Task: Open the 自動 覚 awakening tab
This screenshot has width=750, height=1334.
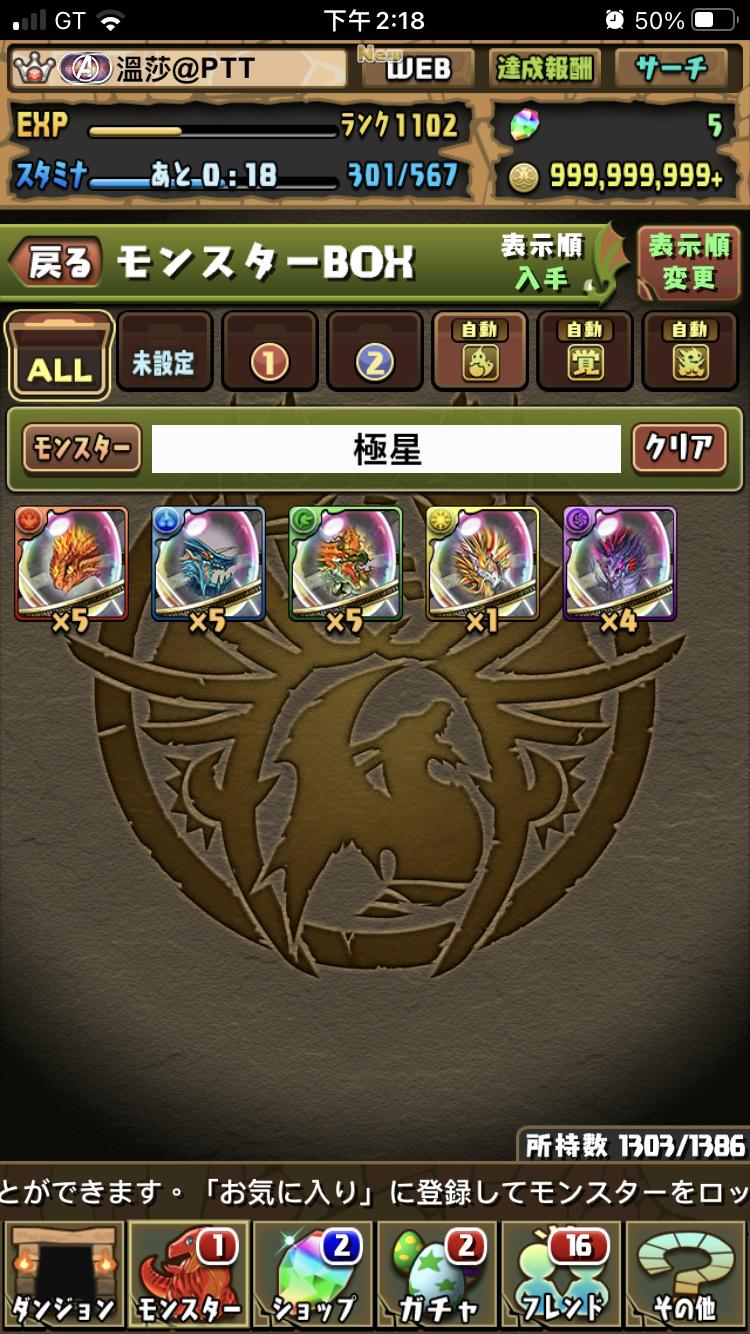Action: click(585, 352)
